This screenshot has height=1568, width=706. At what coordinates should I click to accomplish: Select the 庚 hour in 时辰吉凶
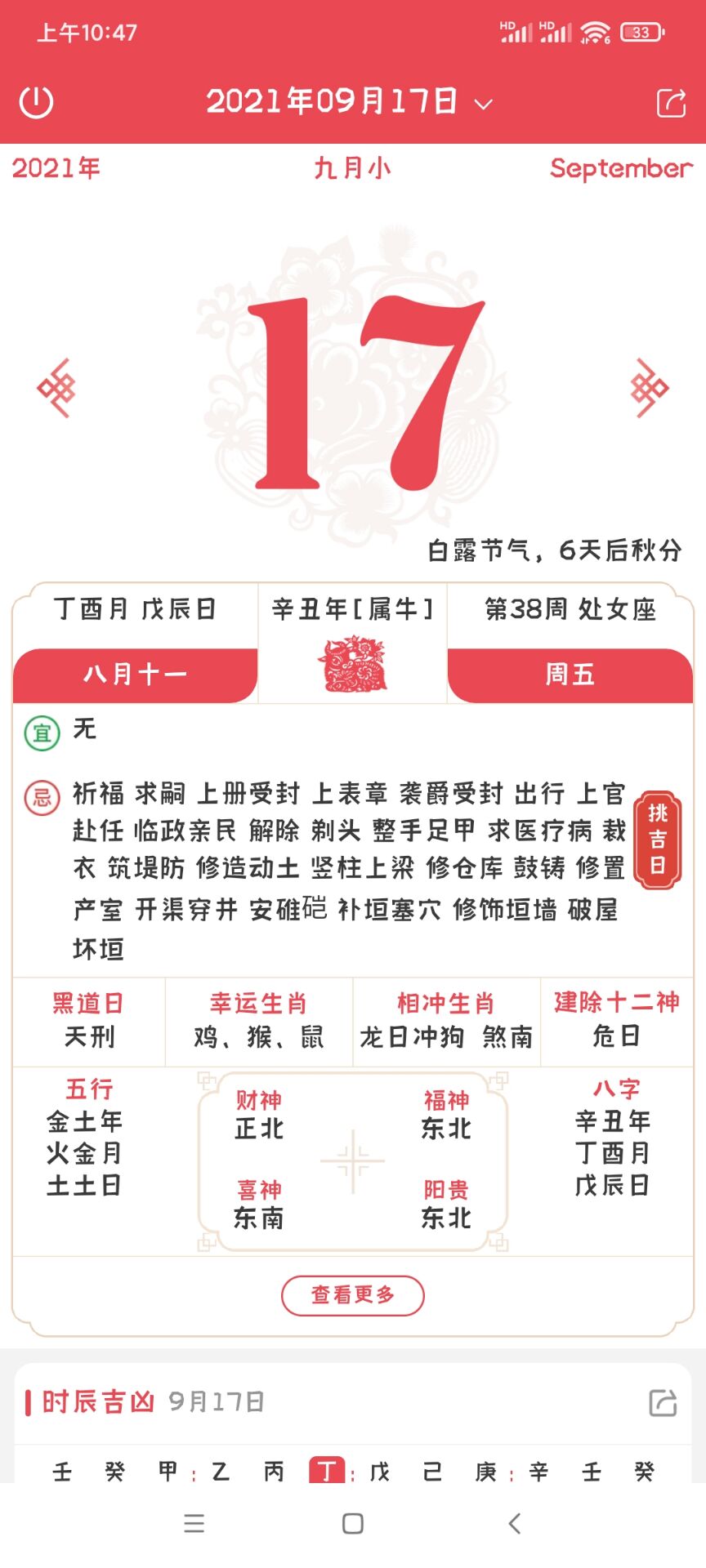(x=485, y=1471)
